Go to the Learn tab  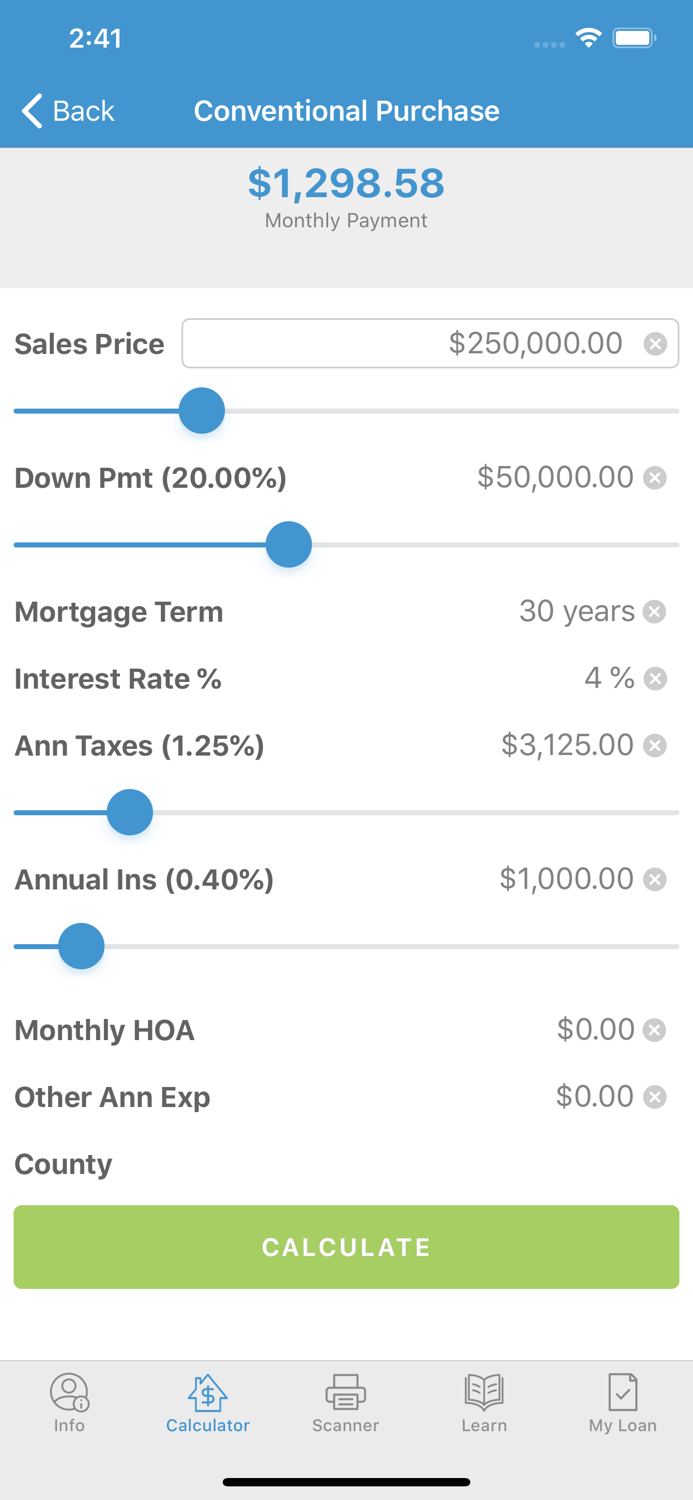484,1403
